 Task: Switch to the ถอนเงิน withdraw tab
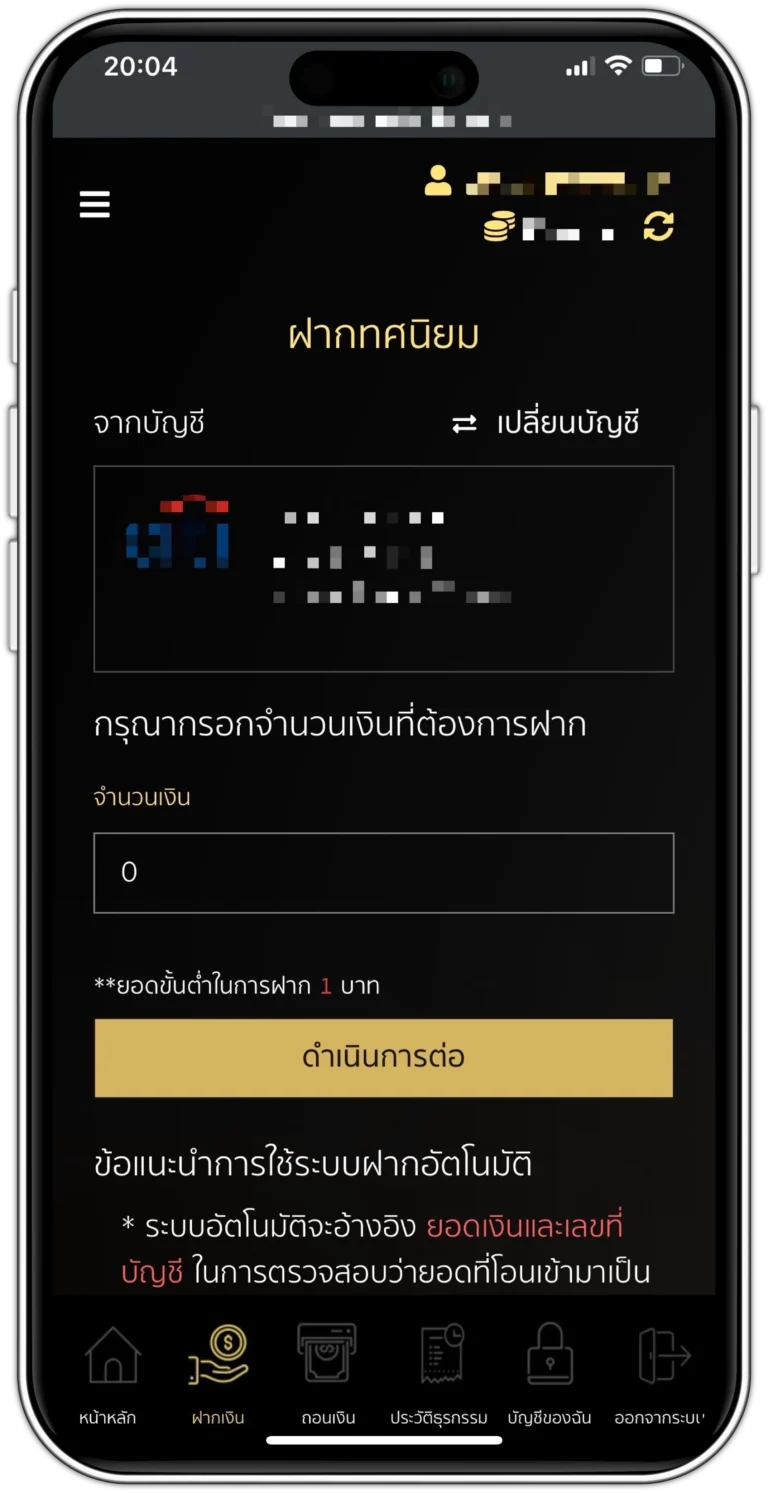(328, 1372)
